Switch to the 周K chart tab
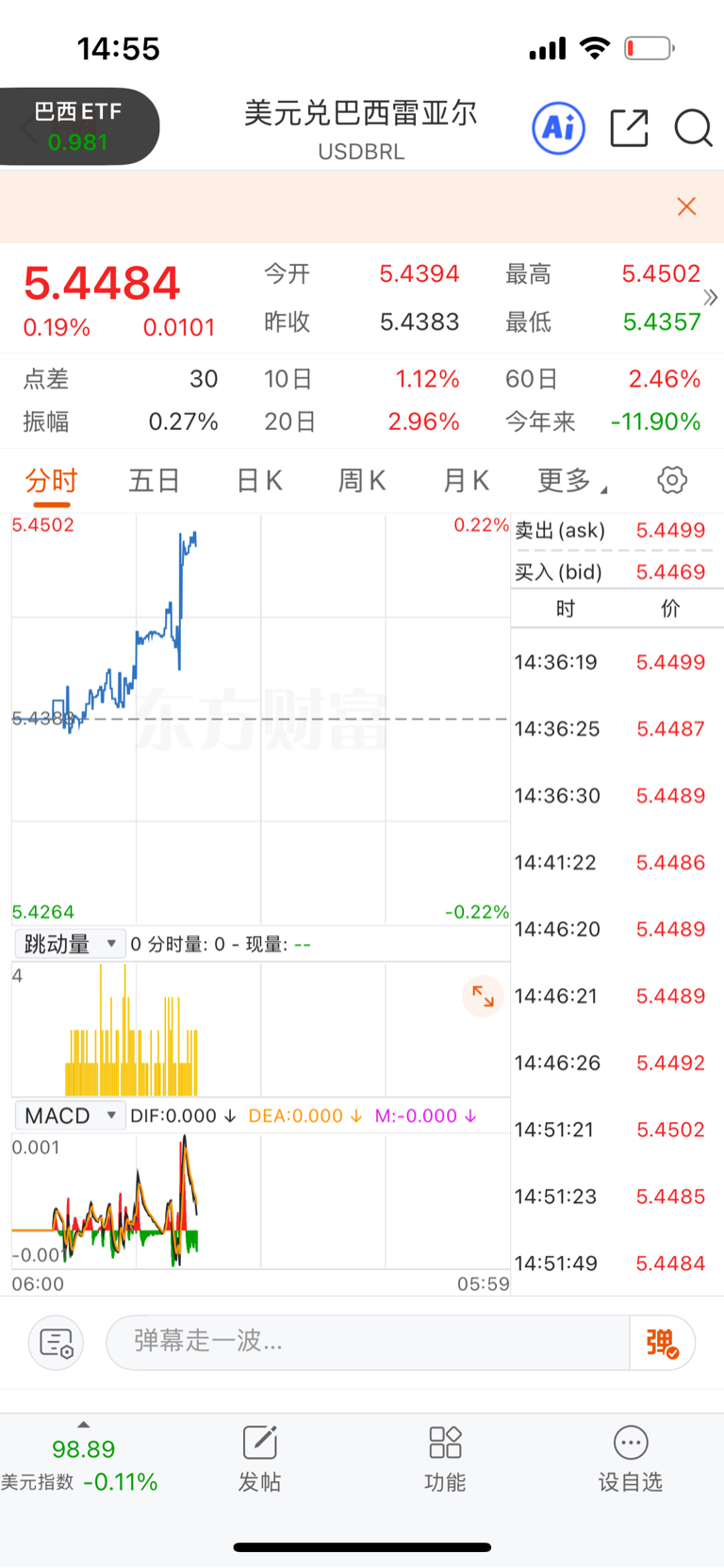Viewport: 724px width, 1568px height. [x=362, y=481]
